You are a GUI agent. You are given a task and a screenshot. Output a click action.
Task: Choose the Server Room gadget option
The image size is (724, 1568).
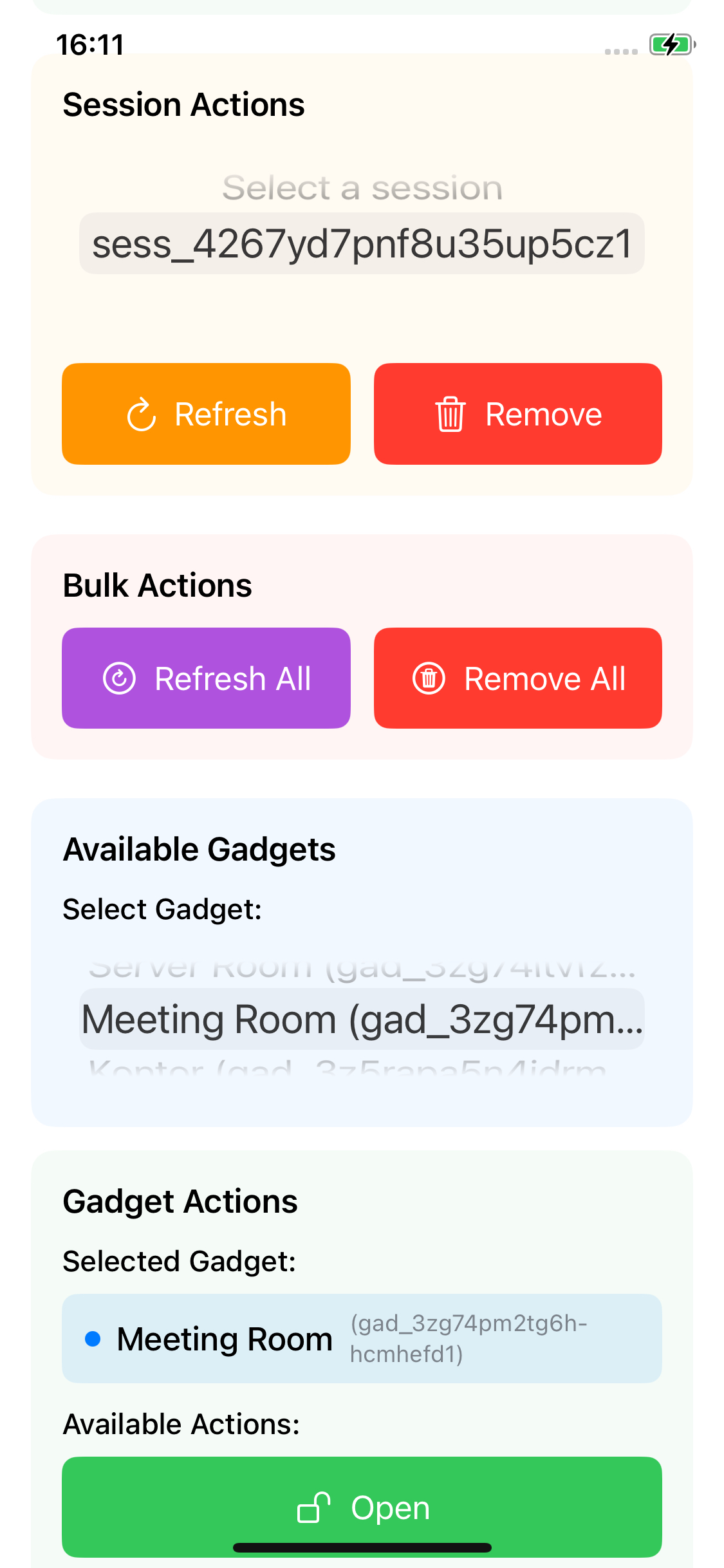[x=362, y=967]
